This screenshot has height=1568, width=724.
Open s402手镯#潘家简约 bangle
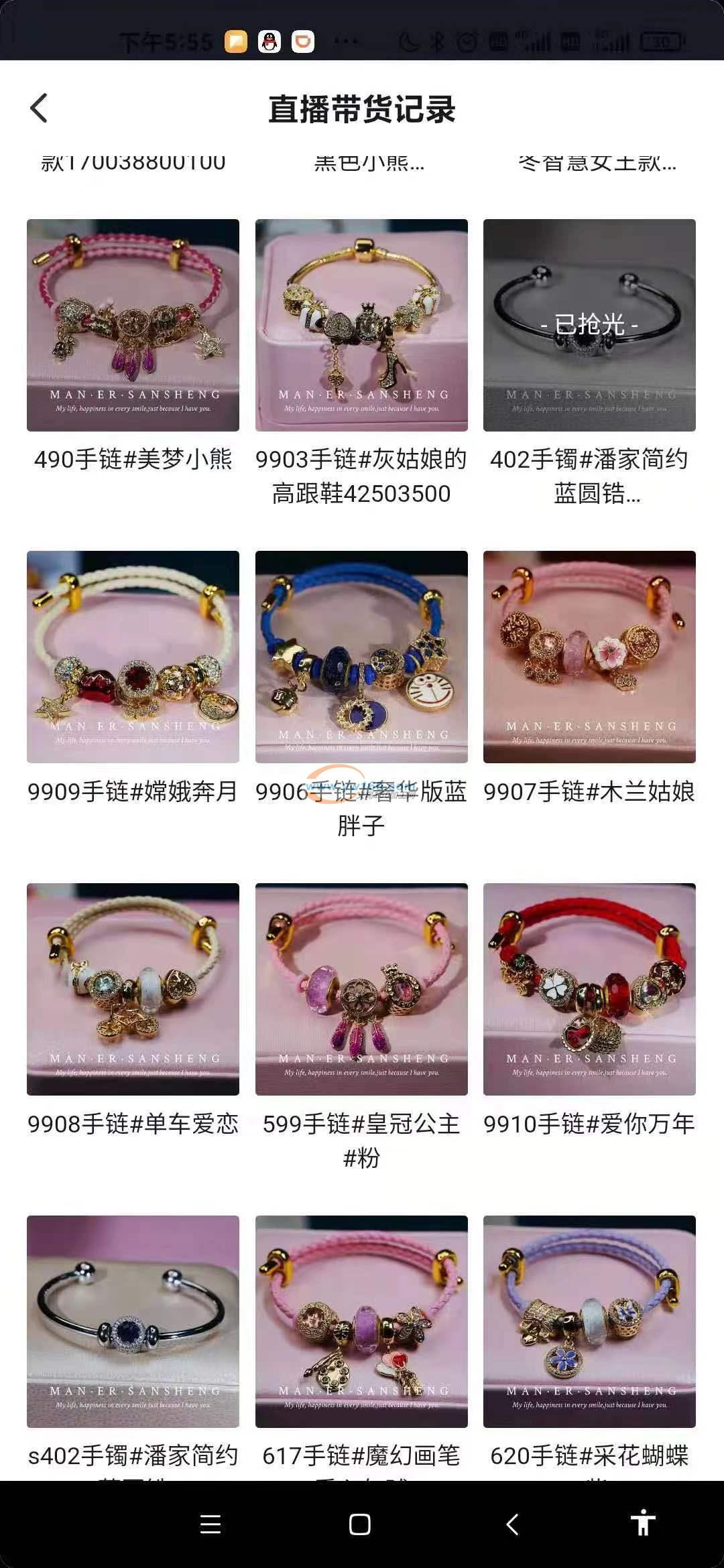pos(133,1321)
